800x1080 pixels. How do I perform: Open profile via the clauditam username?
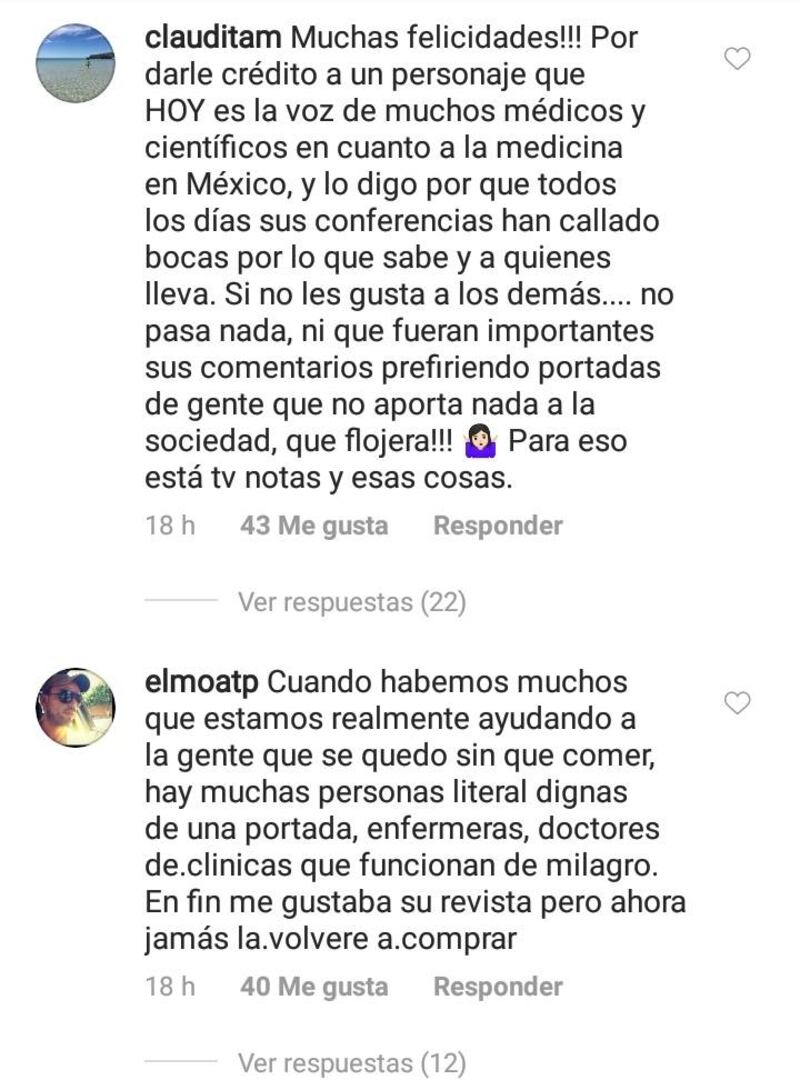pyautogui.click(x=214, y=39)
